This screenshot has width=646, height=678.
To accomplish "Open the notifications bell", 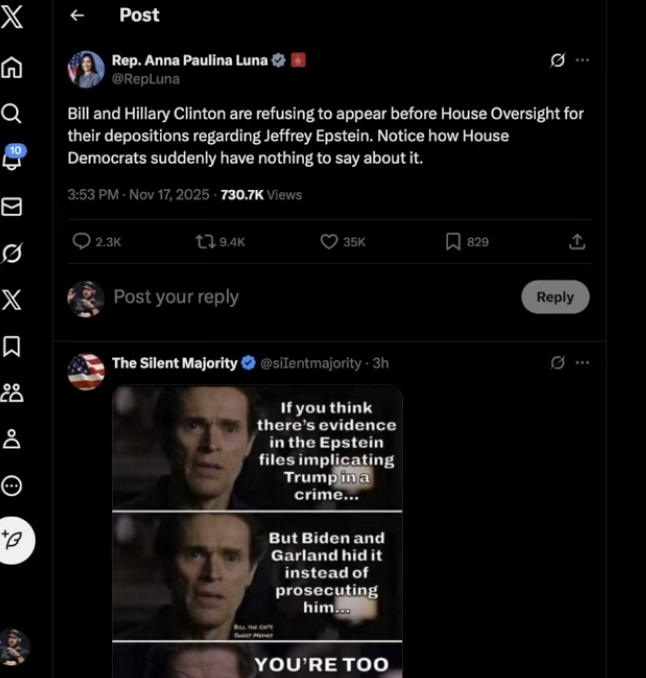I will point(12,159).
